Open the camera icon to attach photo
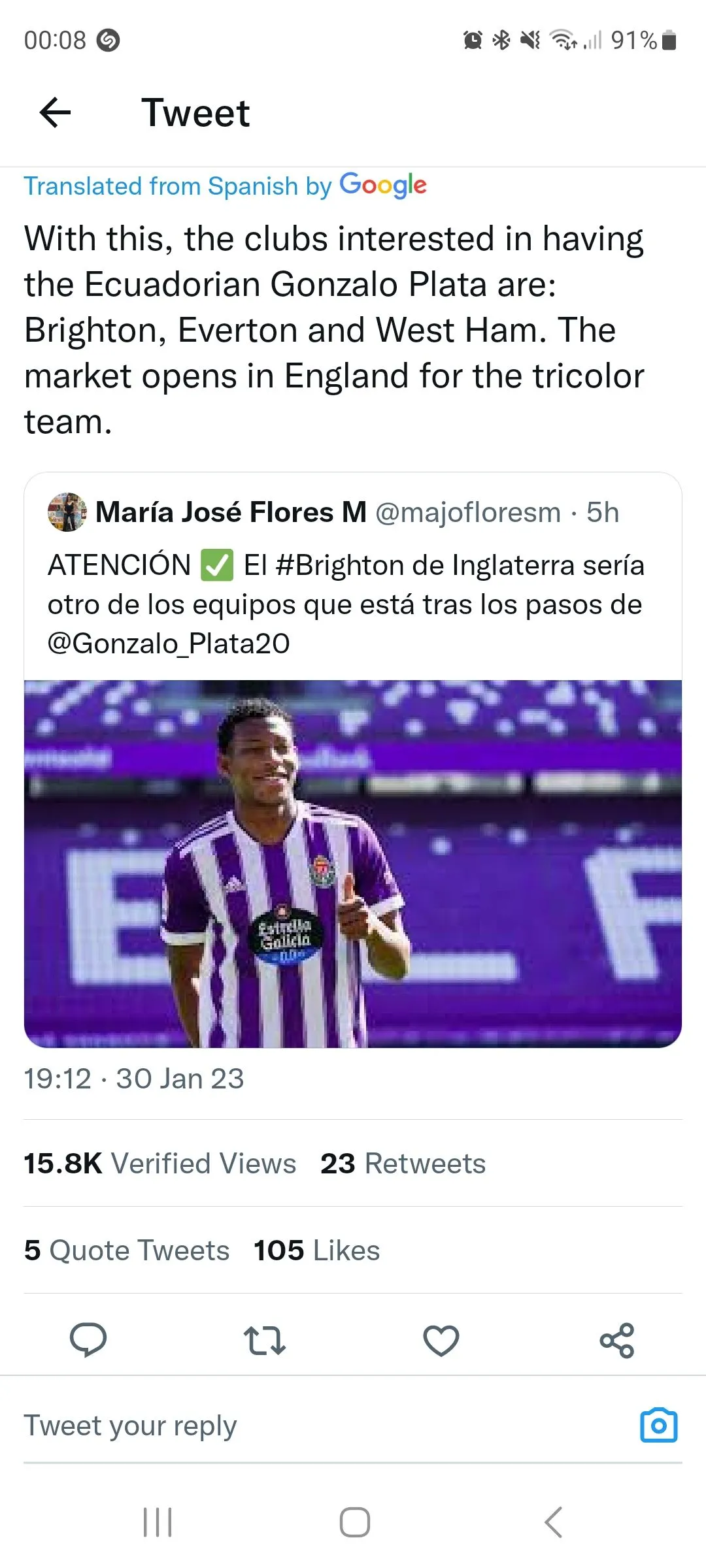This screenshot has width=706, height=1568. (658, 1425)
